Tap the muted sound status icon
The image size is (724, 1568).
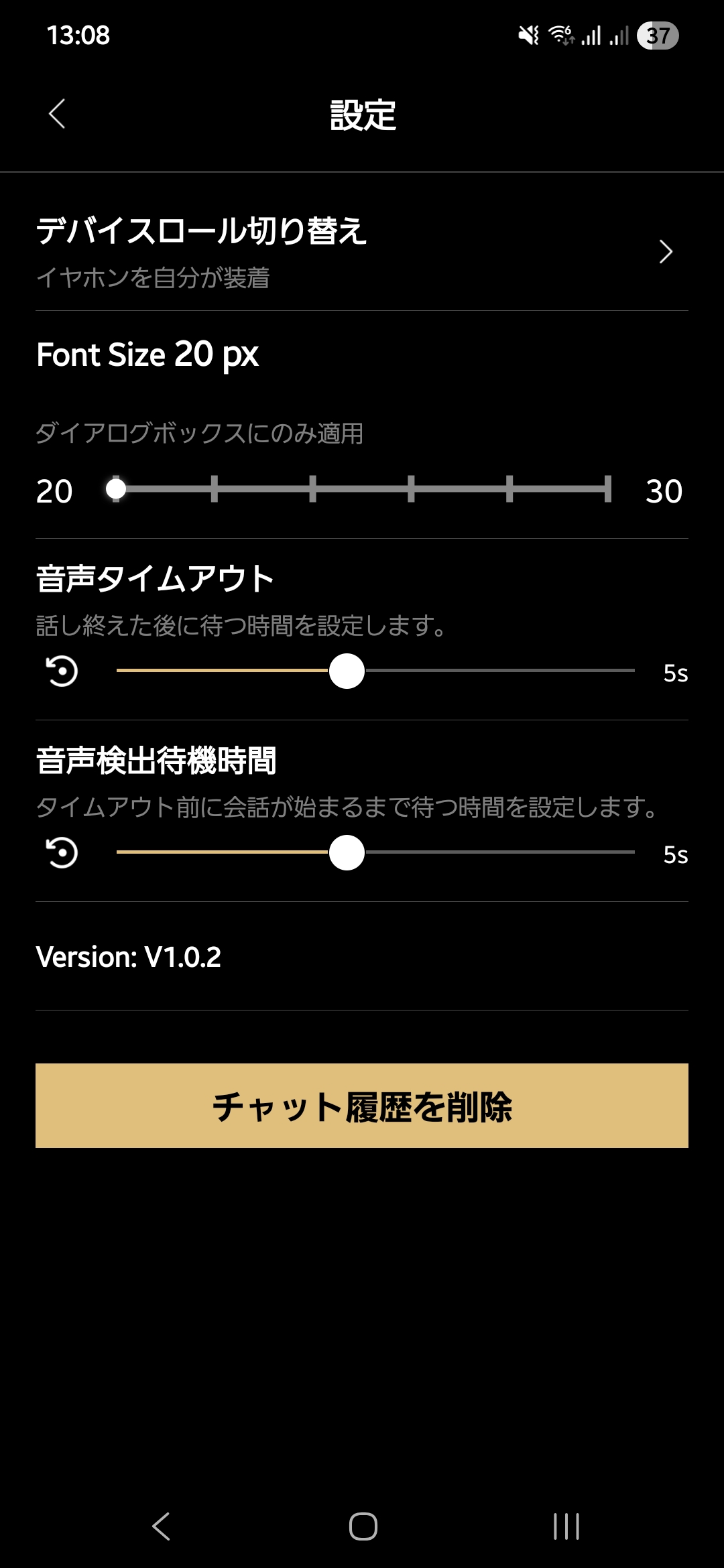coord(529,35)
